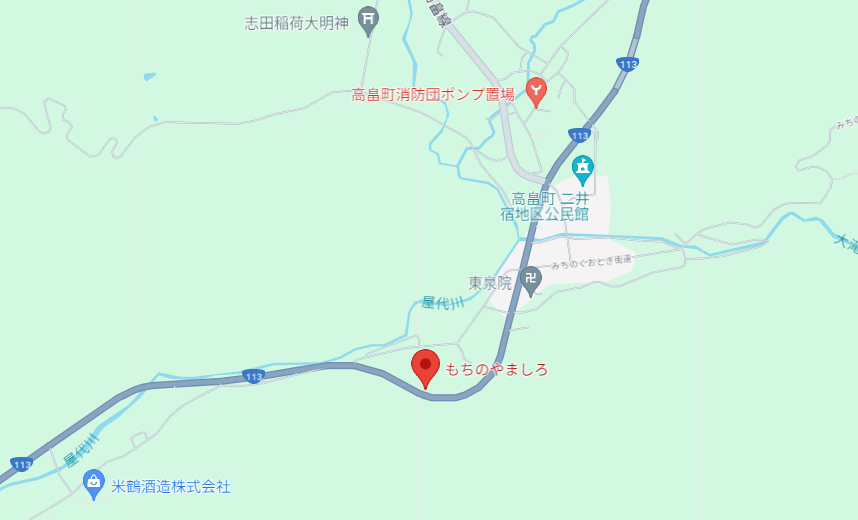Image resolution: width=858 pixels, height=520 pixels.
Task: Select the 志田稲荷大明神 shrine marker
Action: 368,21
